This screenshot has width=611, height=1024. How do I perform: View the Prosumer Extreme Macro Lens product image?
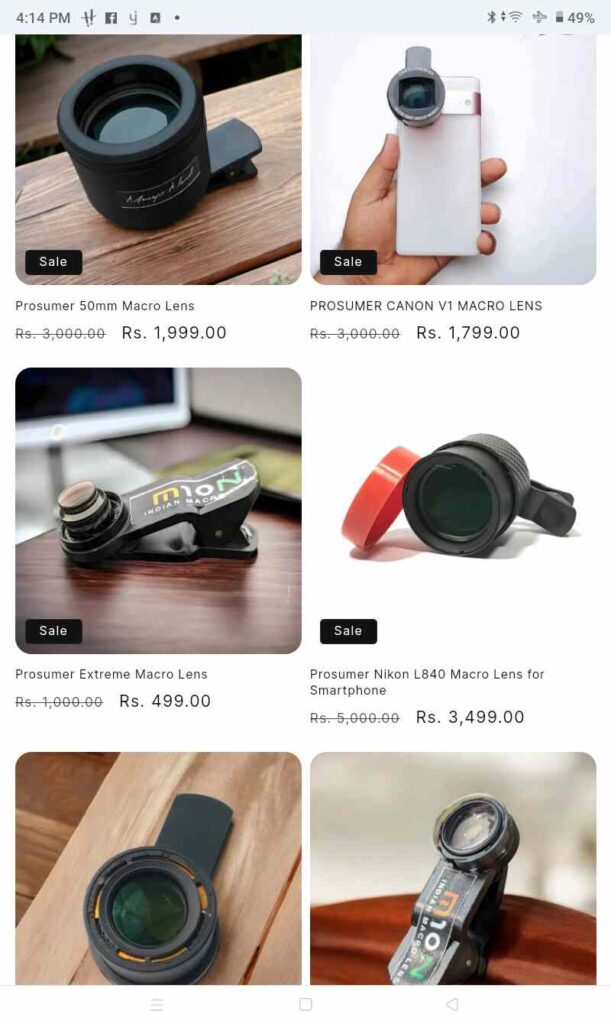158,510
